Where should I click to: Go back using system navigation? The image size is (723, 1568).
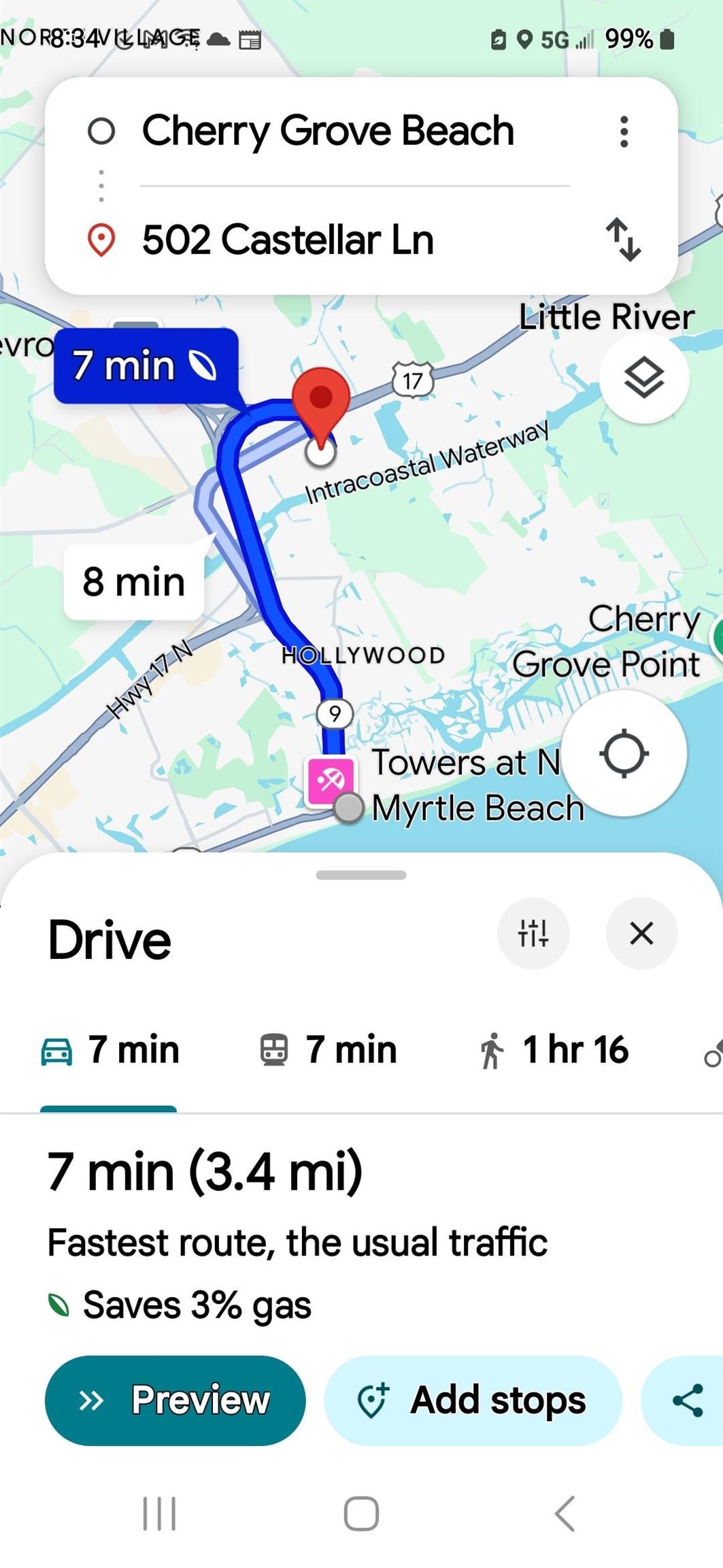(x=565, y=1514)
